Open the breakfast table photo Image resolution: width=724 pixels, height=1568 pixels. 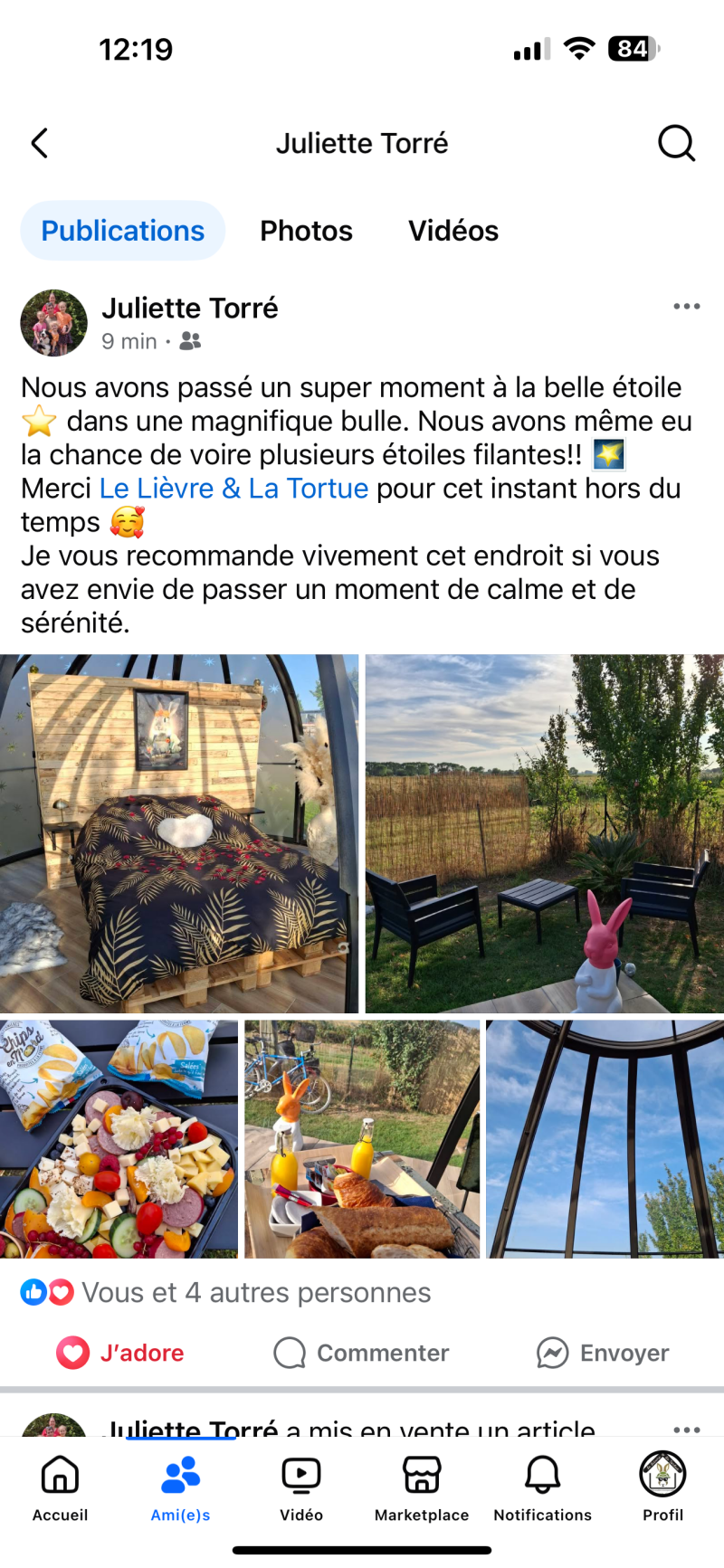362,1139
